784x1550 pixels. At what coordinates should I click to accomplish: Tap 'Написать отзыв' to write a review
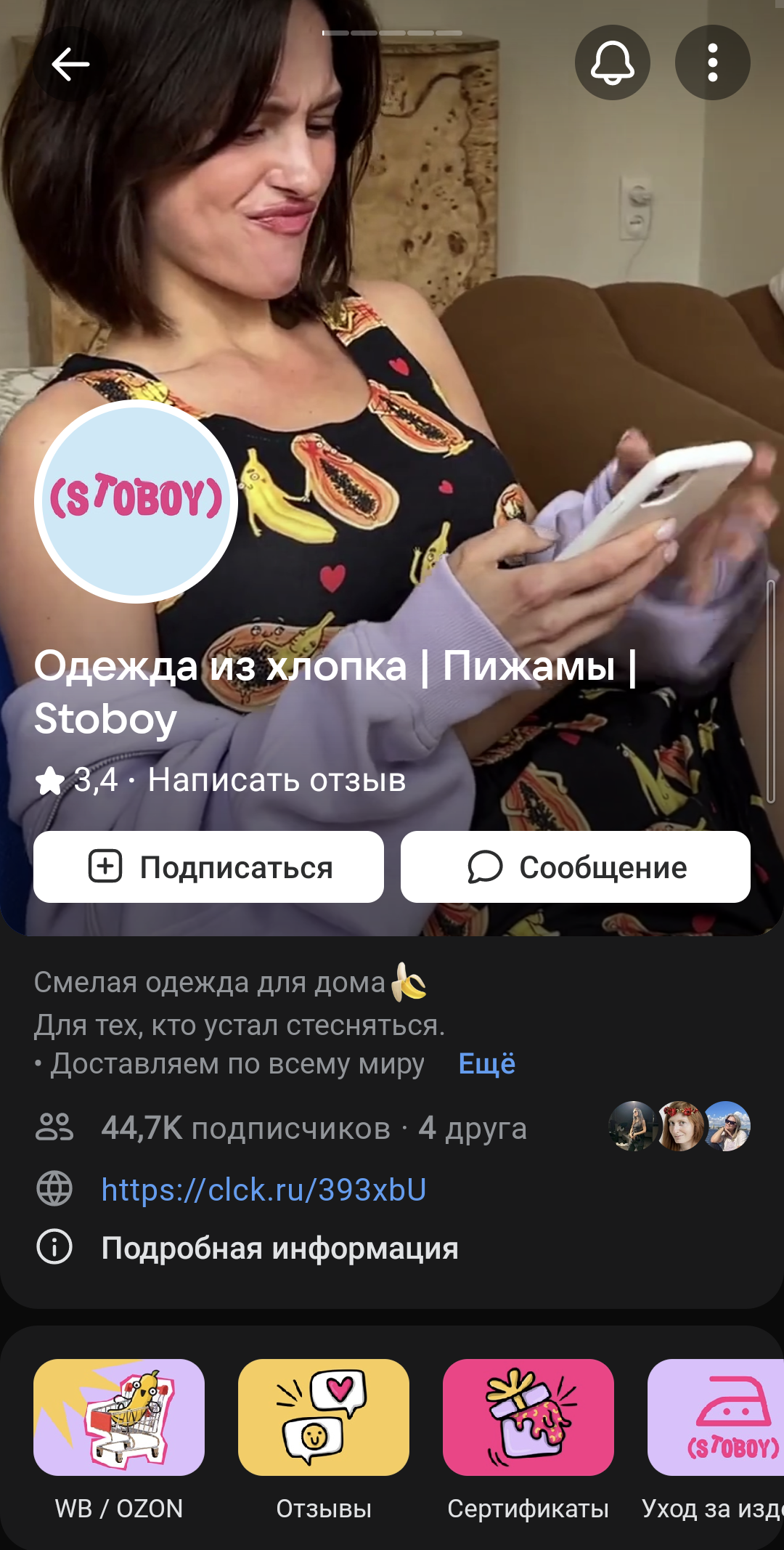(277, 780)
